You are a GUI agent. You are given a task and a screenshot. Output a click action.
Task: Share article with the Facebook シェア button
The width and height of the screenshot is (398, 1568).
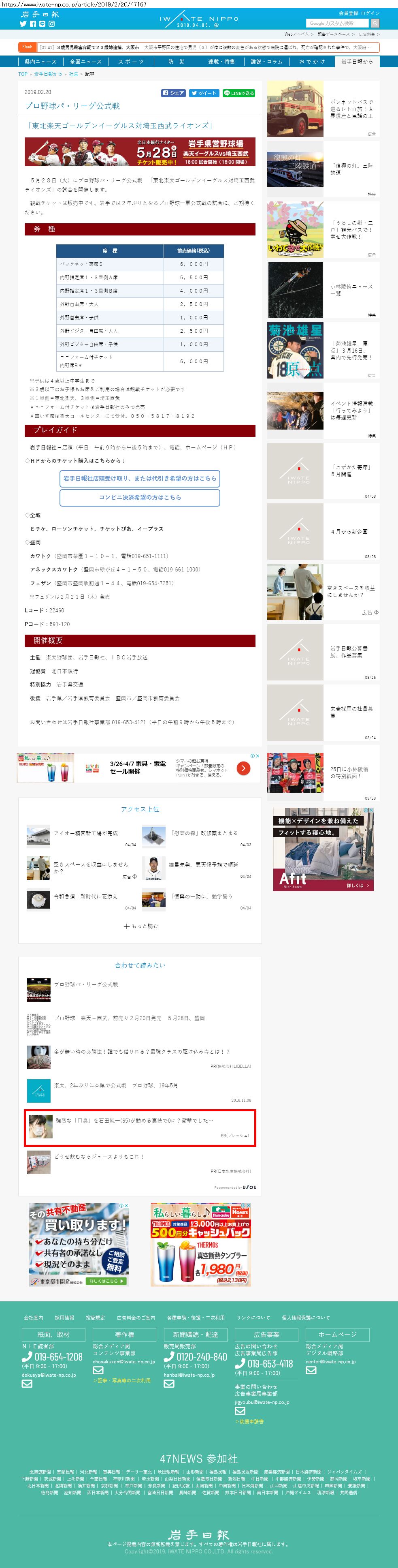point(173,93)
